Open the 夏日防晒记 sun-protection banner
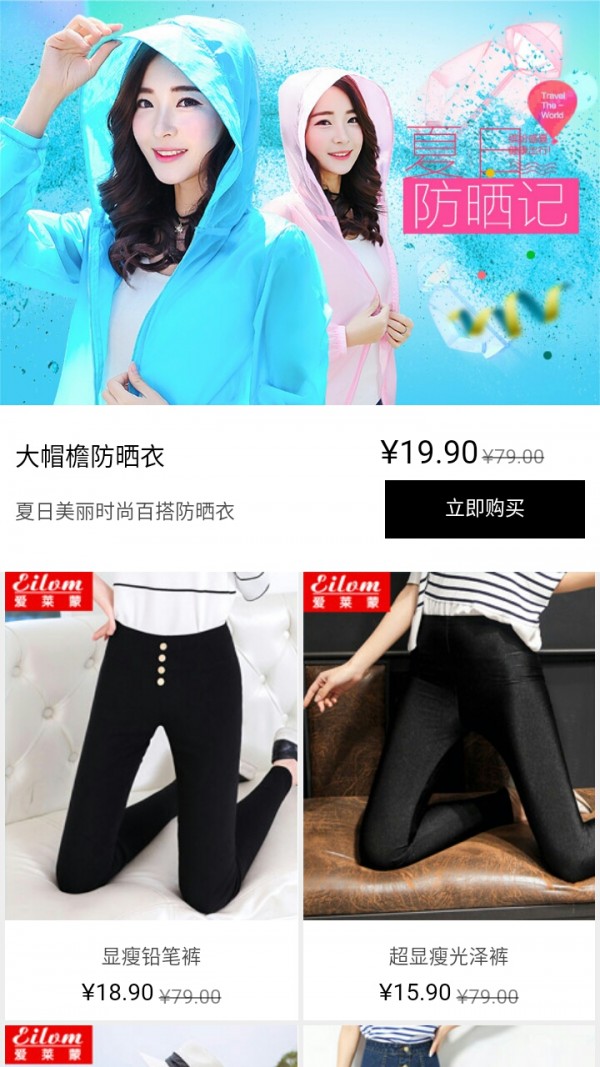Image resolution: width=600 pixels, height=1067 pixels. (300, 200)
